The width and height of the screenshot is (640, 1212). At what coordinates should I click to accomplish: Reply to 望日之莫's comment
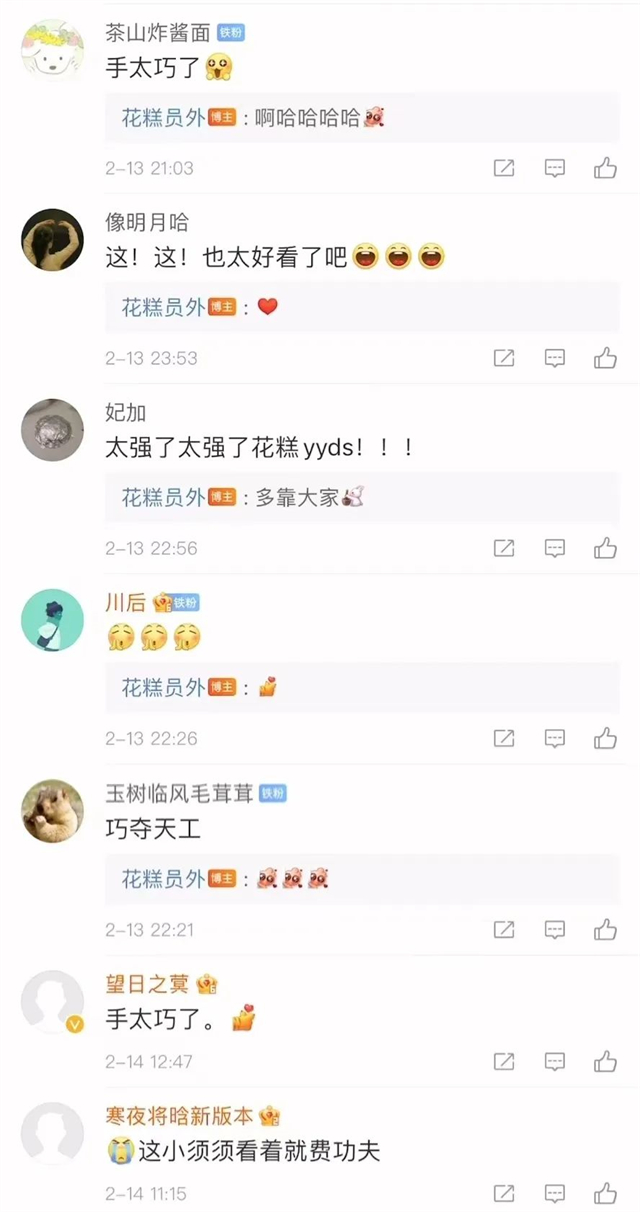click(555, 1061)
